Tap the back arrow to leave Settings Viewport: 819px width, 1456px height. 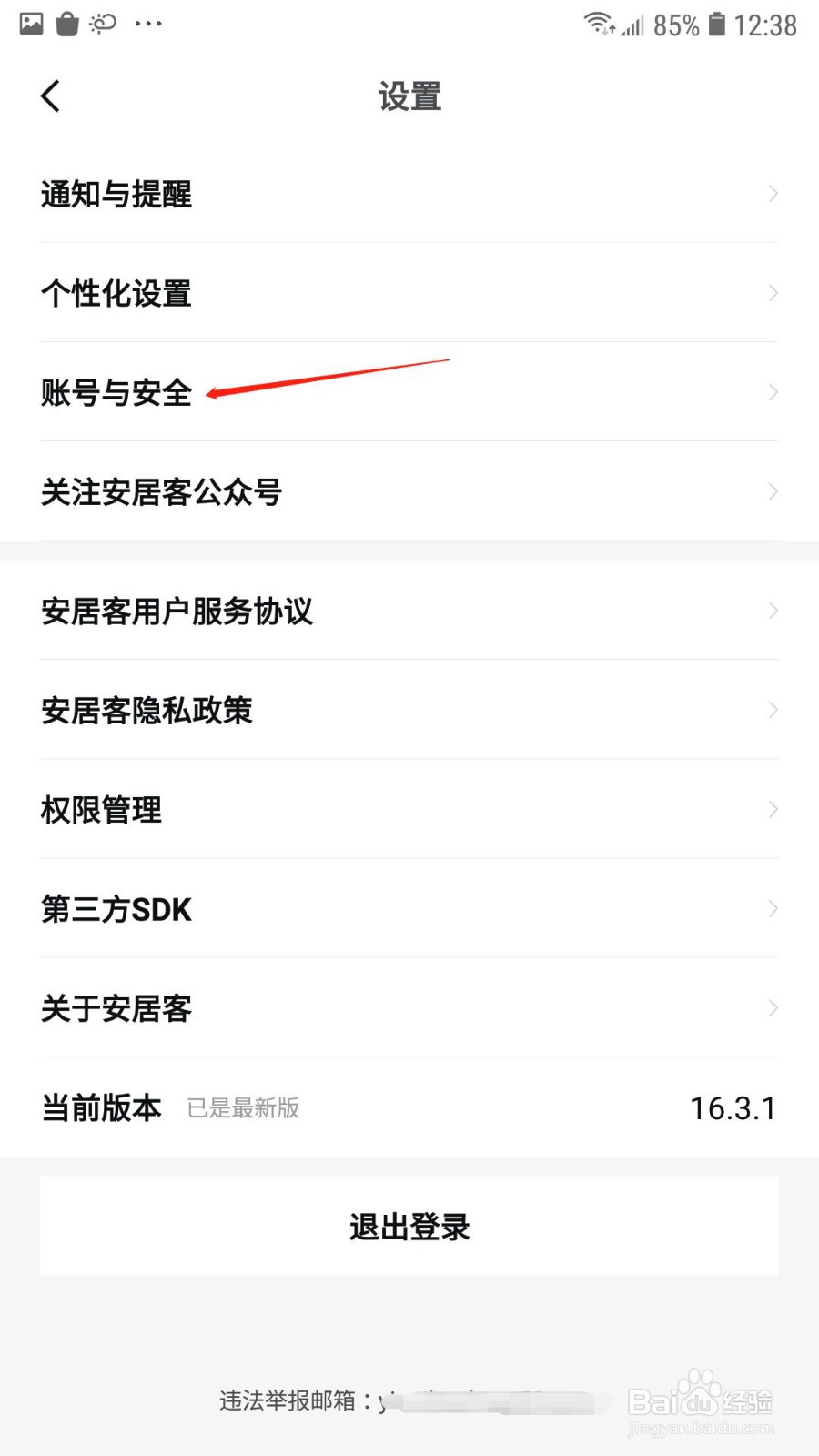click(50, 95)
